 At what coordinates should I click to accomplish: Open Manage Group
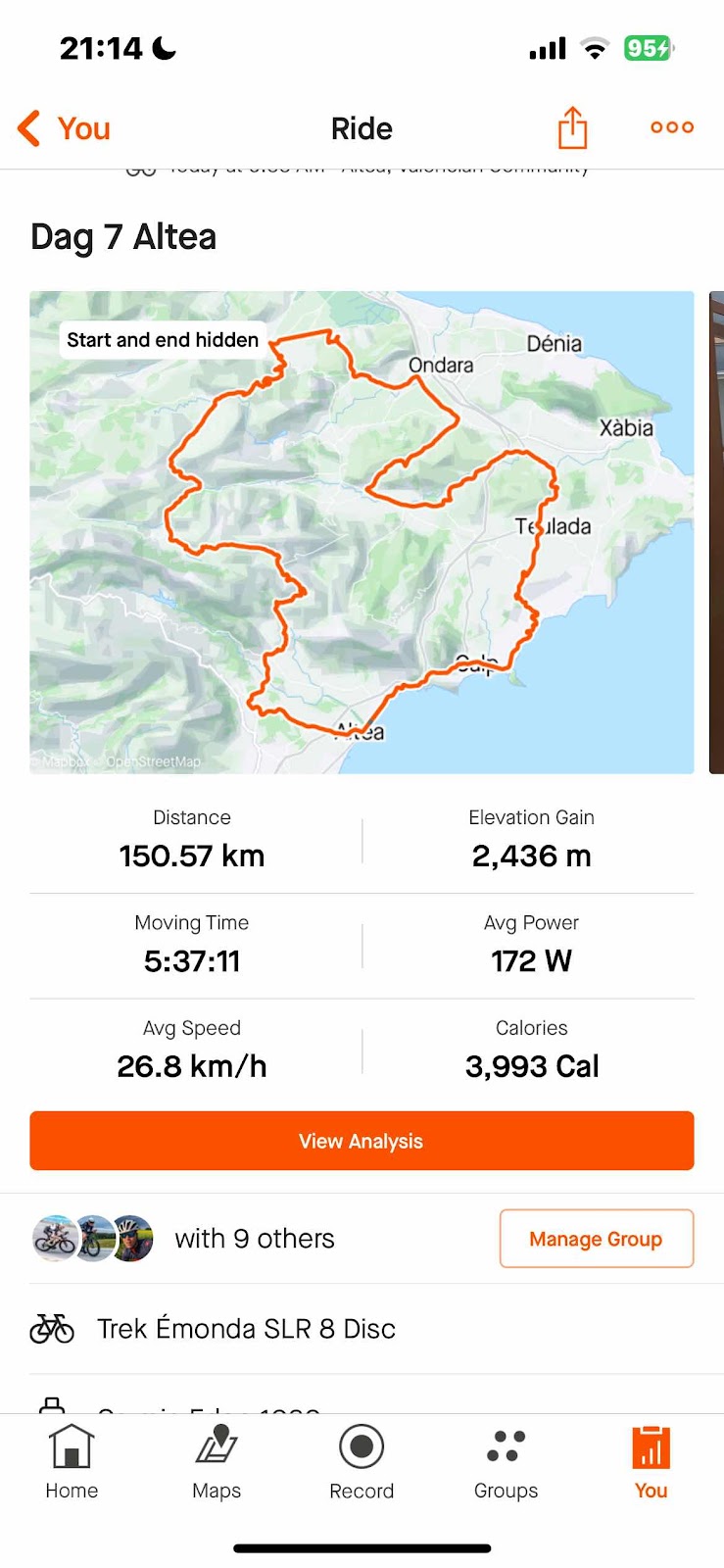[596, 1239]
